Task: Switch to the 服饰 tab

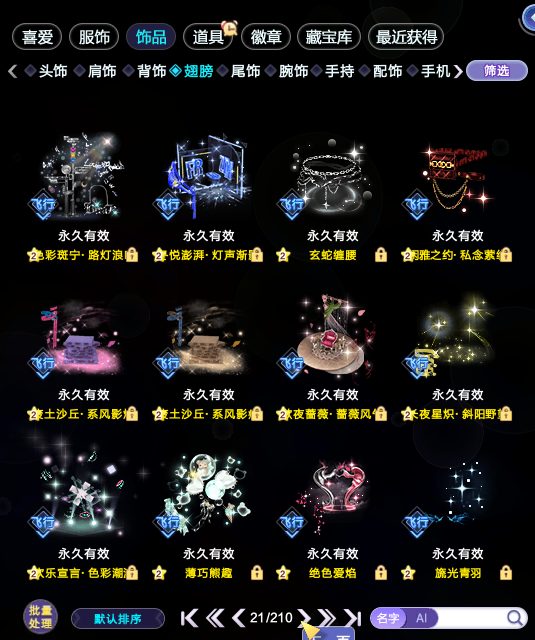Action: pyautogui.click(x=94, y=37)
